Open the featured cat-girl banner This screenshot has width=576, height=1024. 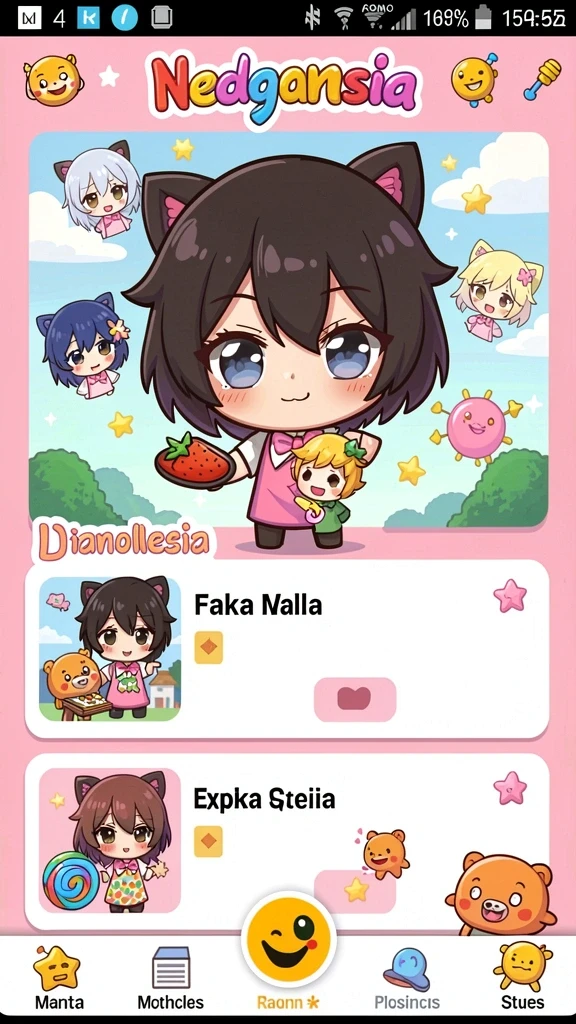288,330
